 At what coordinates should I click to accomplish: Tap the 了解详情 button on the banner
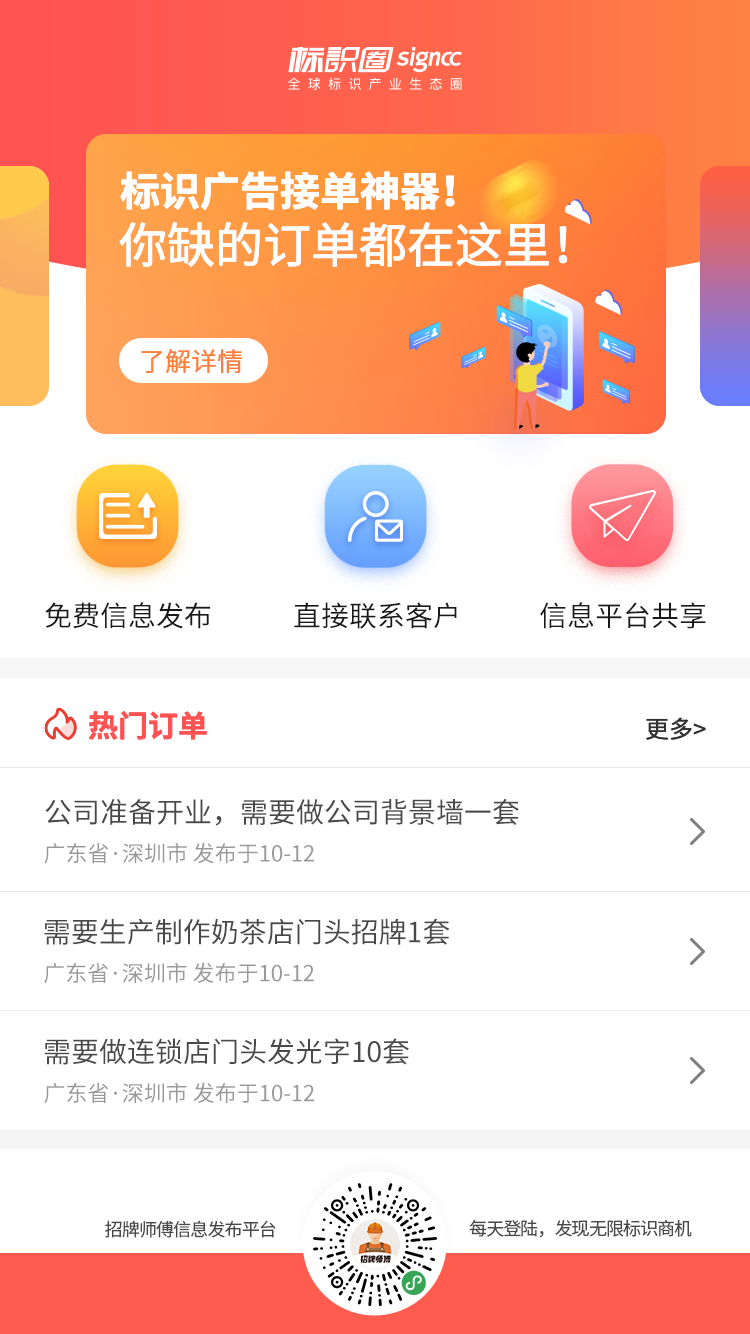click(193, 361)
